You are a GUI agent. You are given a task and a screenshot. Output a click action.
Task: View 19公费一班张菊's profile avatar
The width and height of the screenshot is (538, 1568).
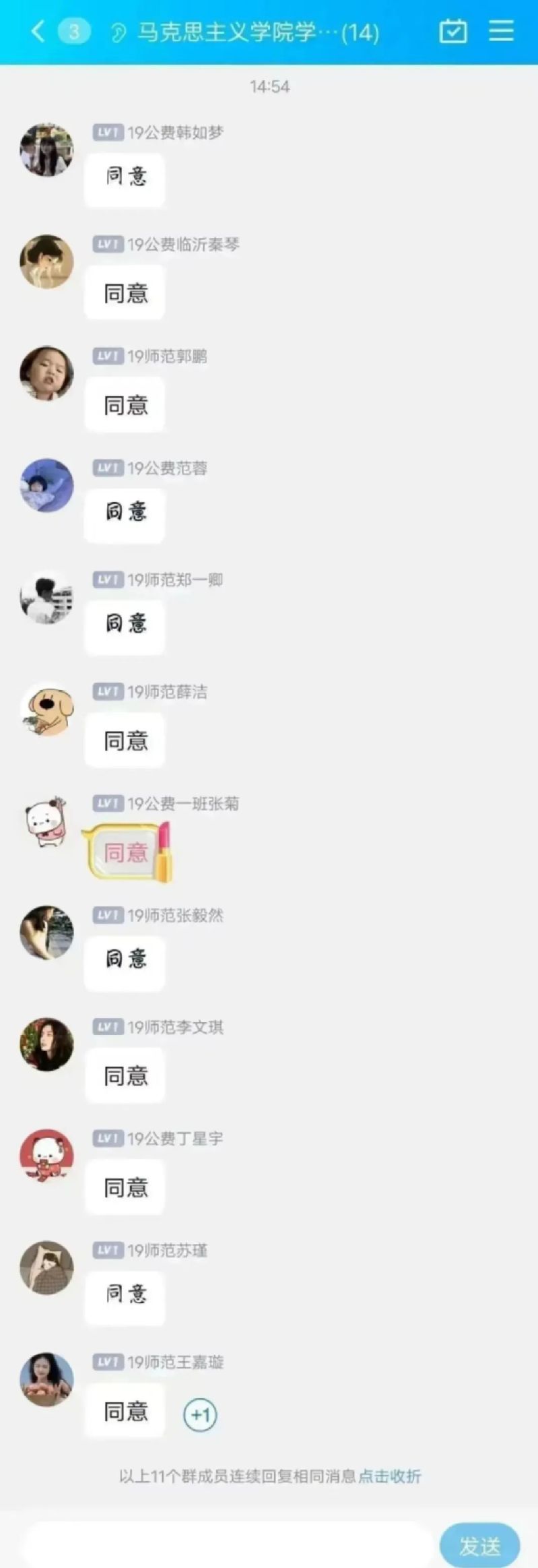[46, 821]
